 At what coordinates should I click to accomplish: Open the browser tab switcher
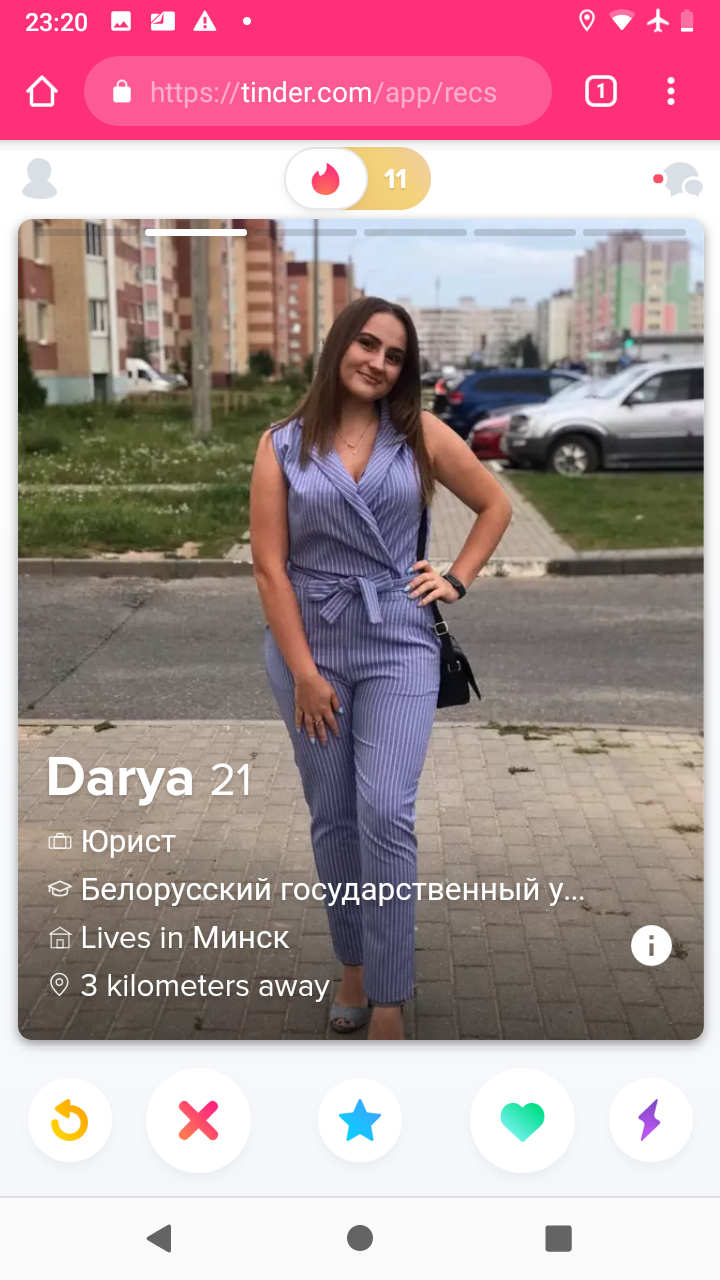(600, 92)
